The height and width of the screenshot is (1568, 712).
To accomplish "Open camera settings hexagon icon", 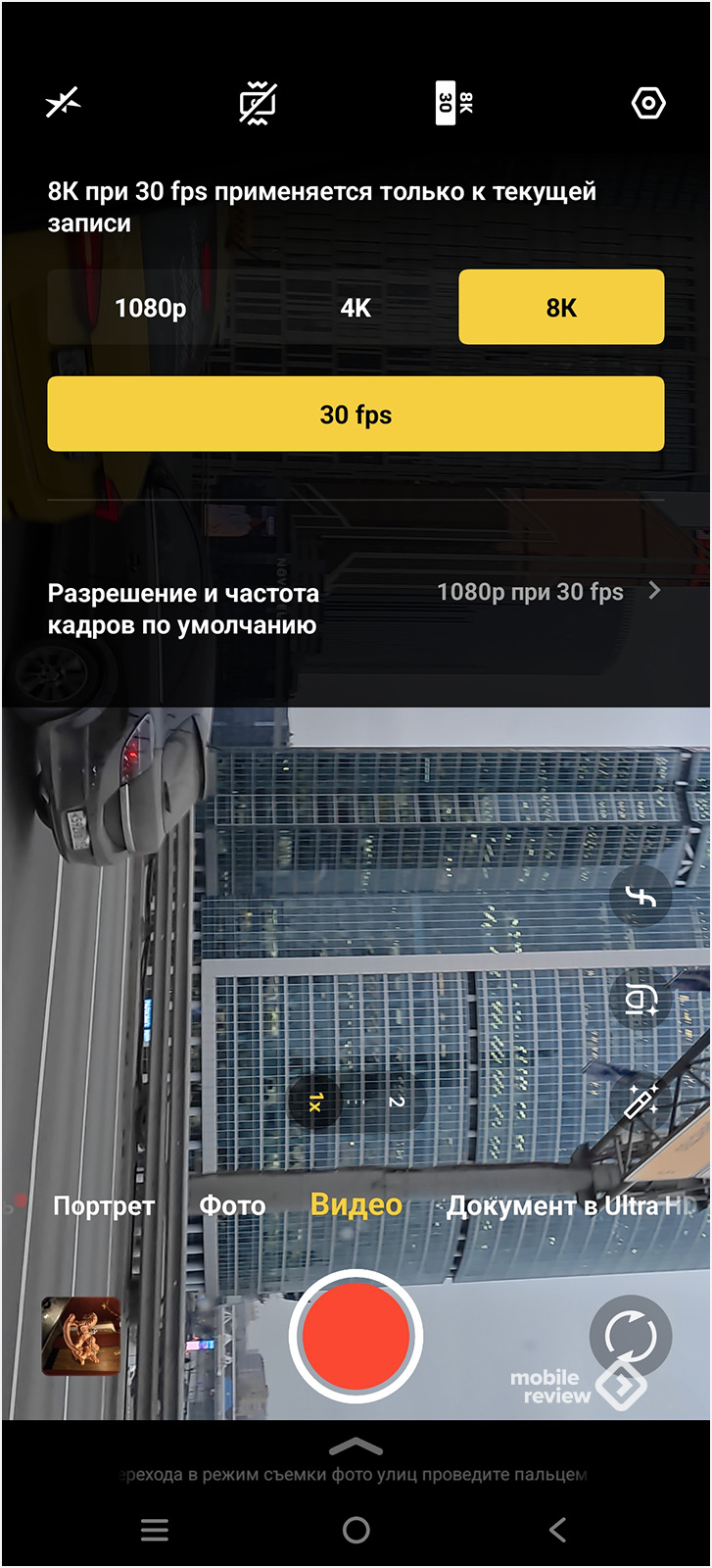I will tap(648, 103).
